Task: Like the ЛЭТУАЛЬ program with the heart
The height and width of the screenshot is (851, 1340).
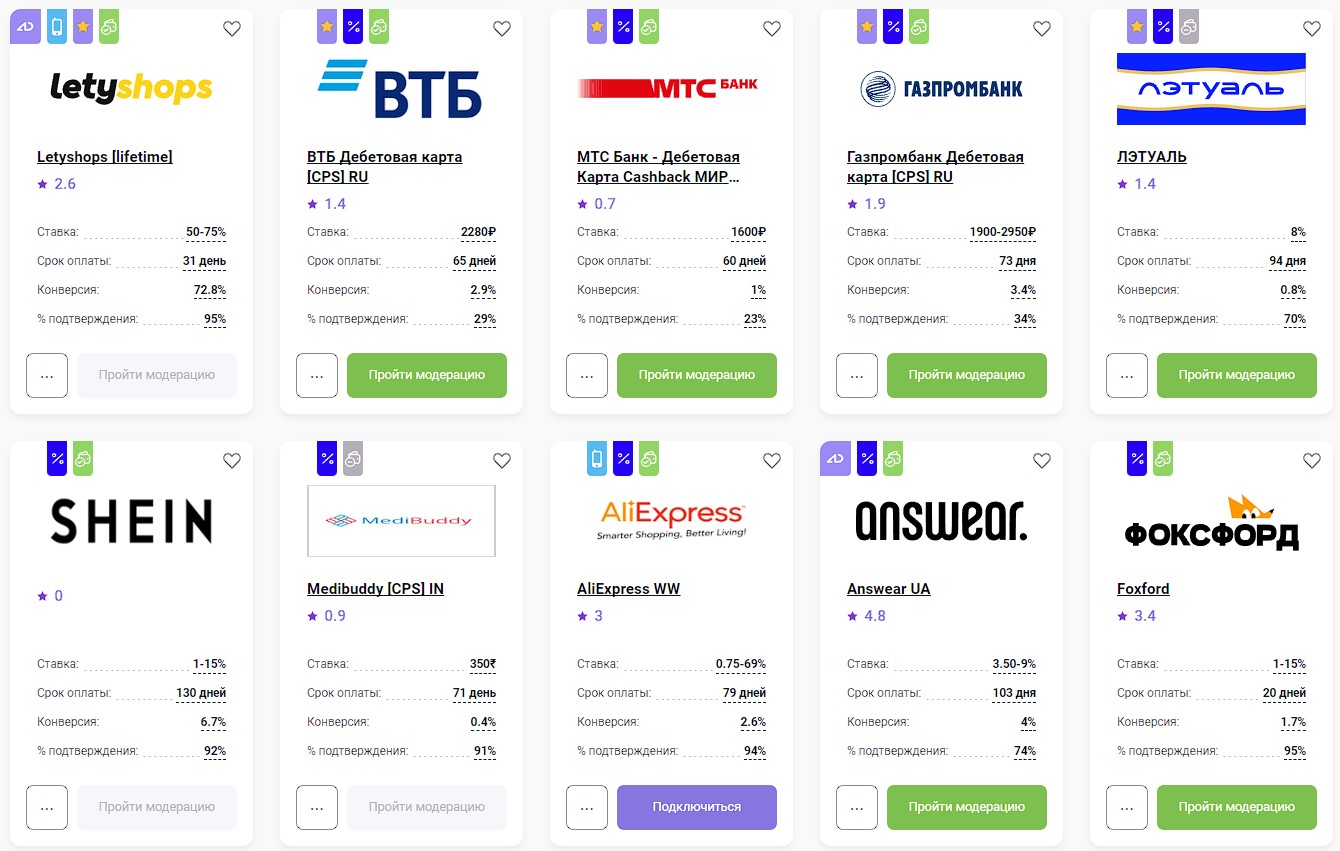Action: 1312,29
